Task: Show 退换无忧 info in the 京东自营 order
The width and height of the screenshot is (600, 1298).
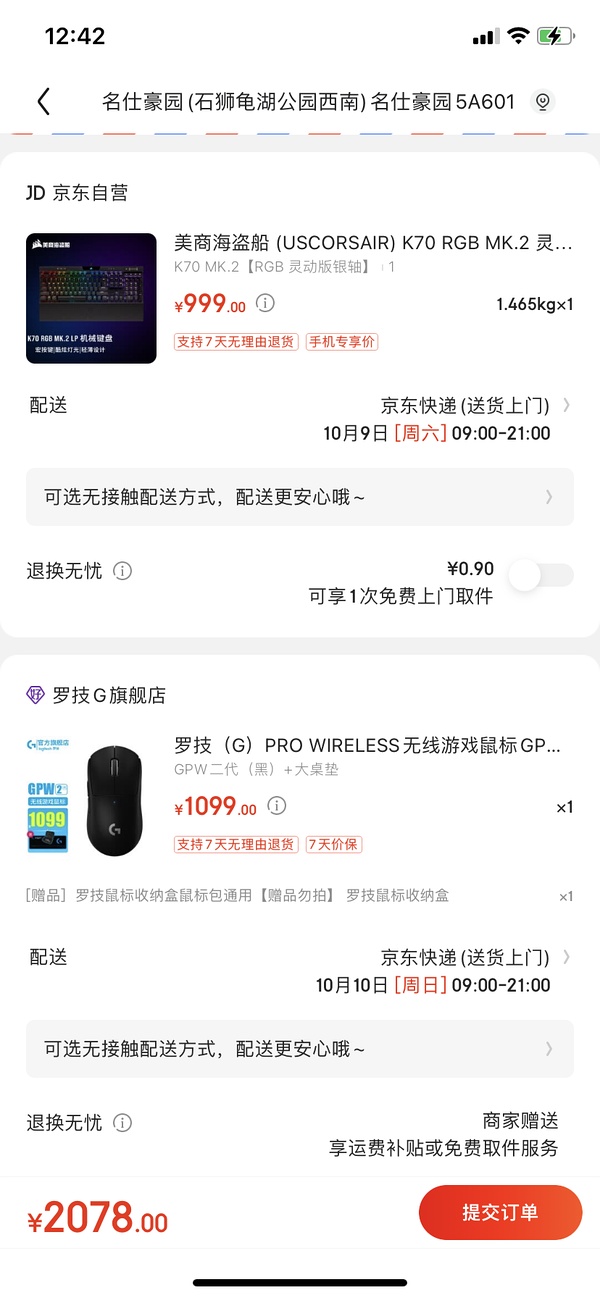Action: pyautogui.click(x=122, y=571)
